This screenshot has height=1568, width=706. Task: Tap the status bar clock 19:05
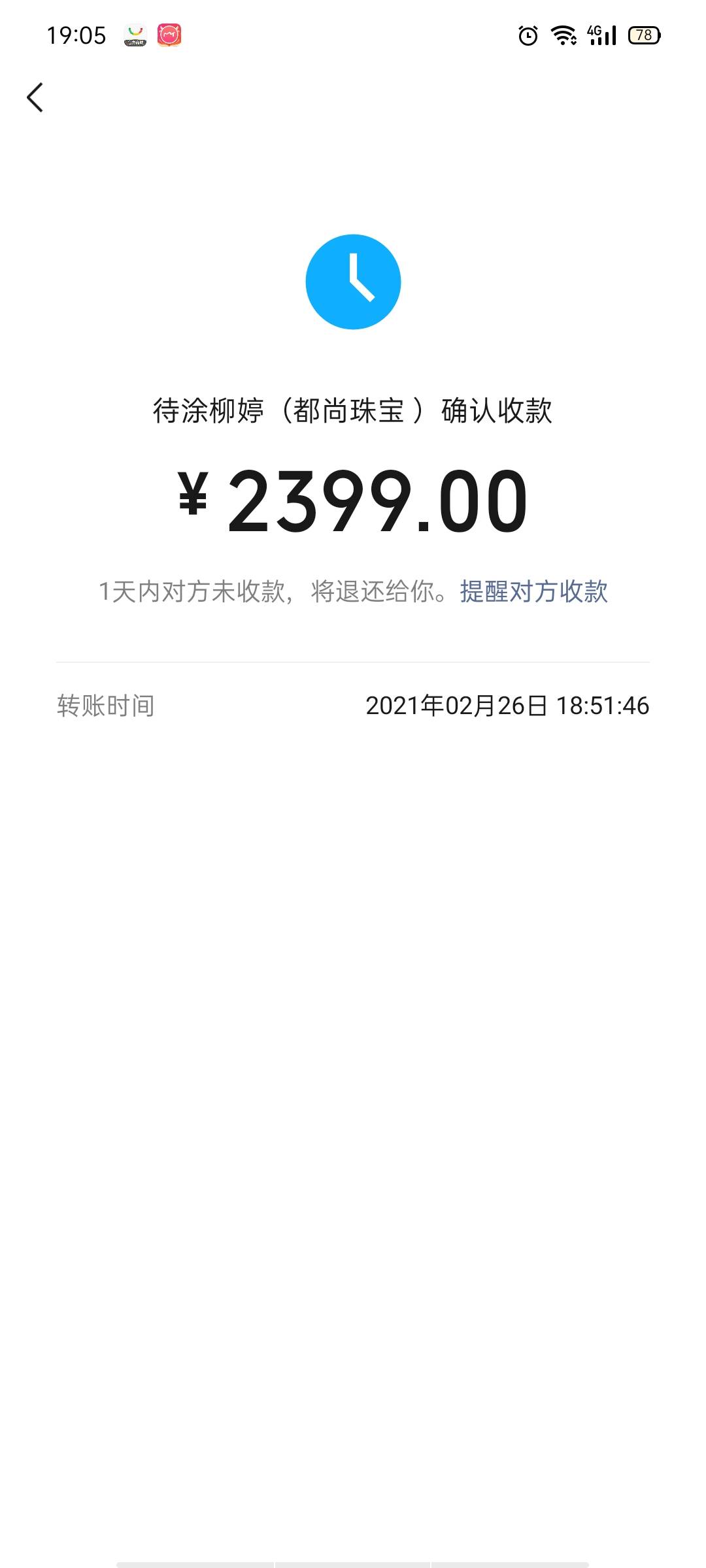75,36
